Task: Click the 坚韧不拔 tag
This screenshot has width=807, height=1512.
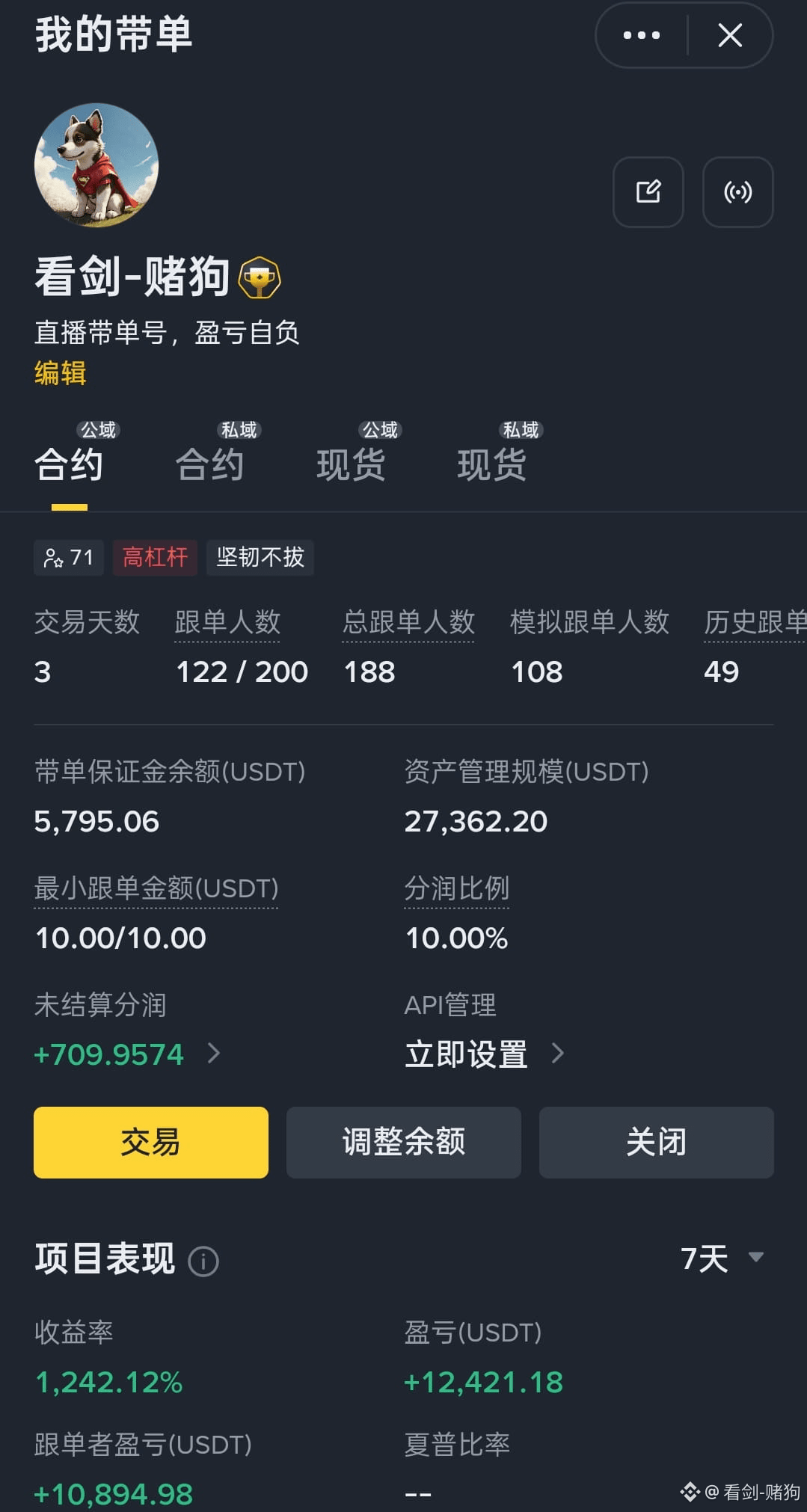Action: 260,557
